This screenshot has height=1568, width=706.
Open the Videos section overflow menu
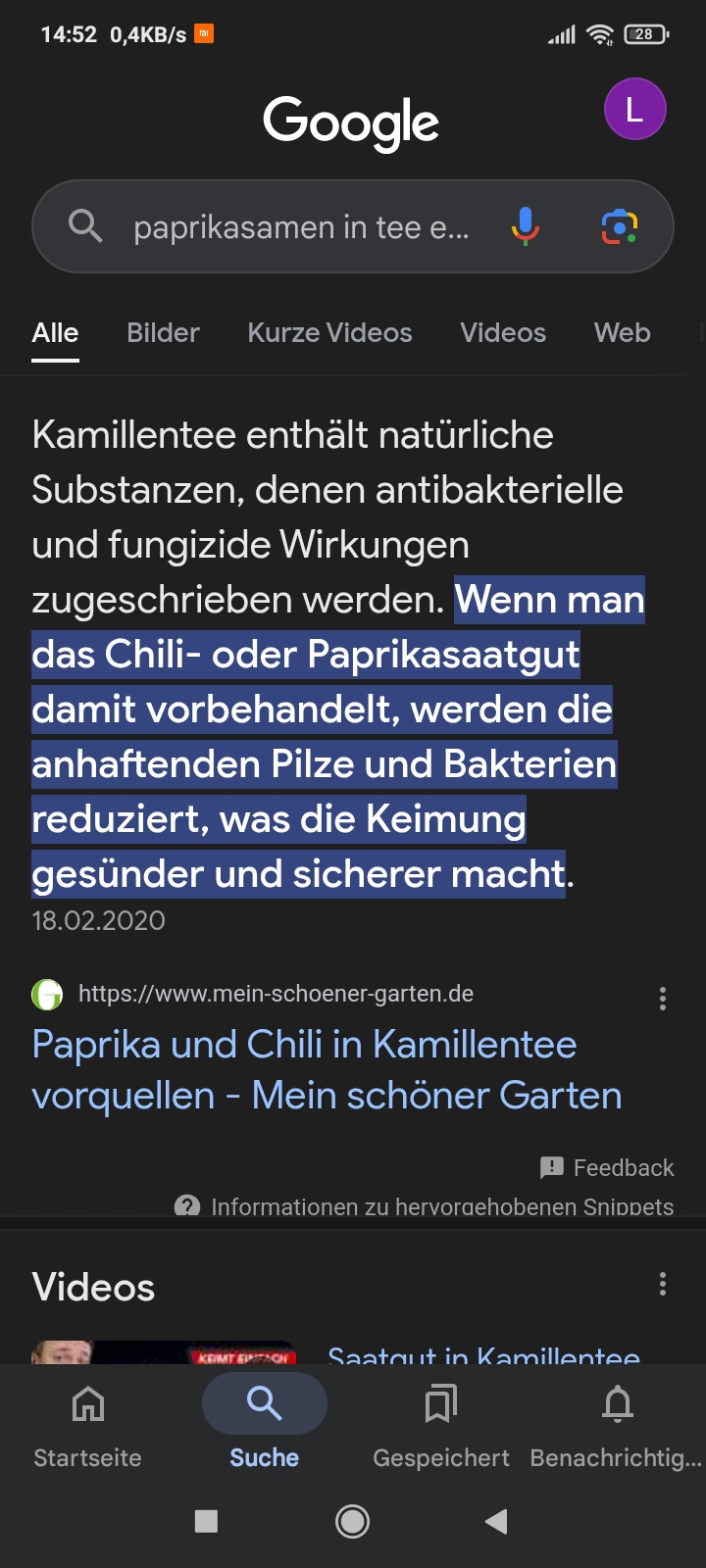663,1284
